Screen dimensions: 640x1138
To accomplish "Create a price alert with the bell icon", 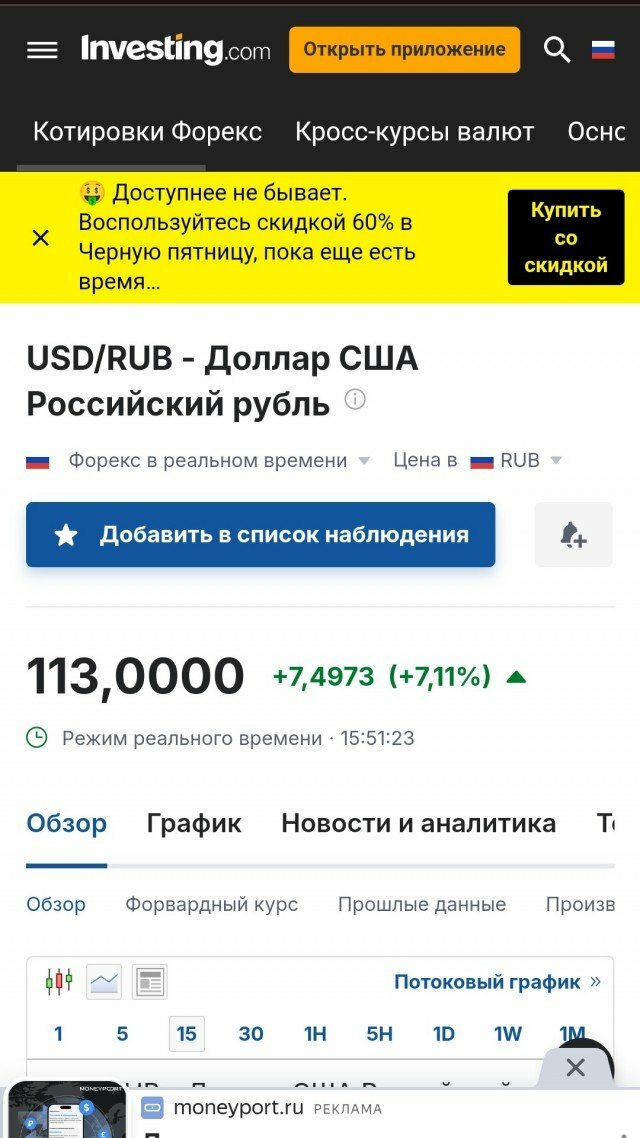I will point(573,535).
